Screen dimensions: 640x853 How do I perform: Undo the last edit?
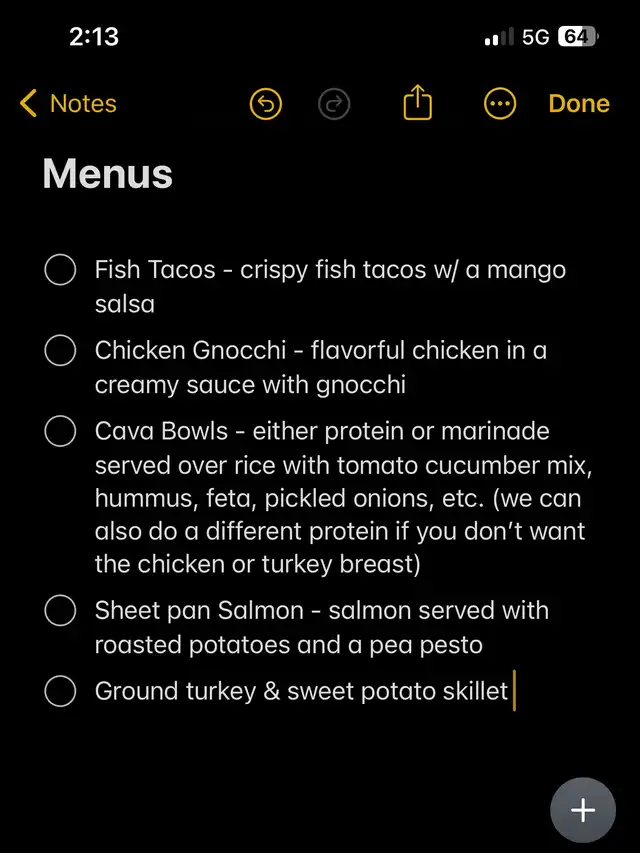pyautogui.click(x=266, y=104)
